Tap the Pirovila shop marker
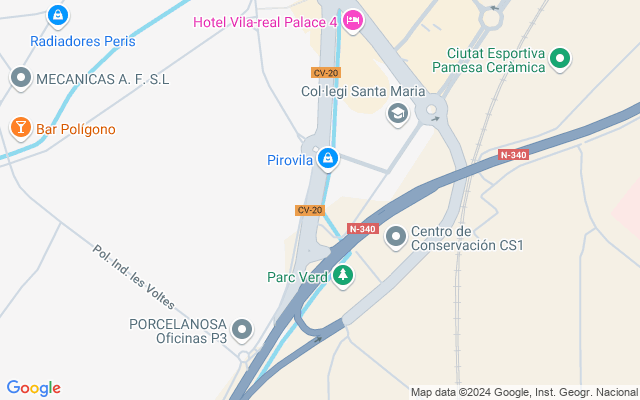This screenshot has height=400, width=640. pos(329,159)
